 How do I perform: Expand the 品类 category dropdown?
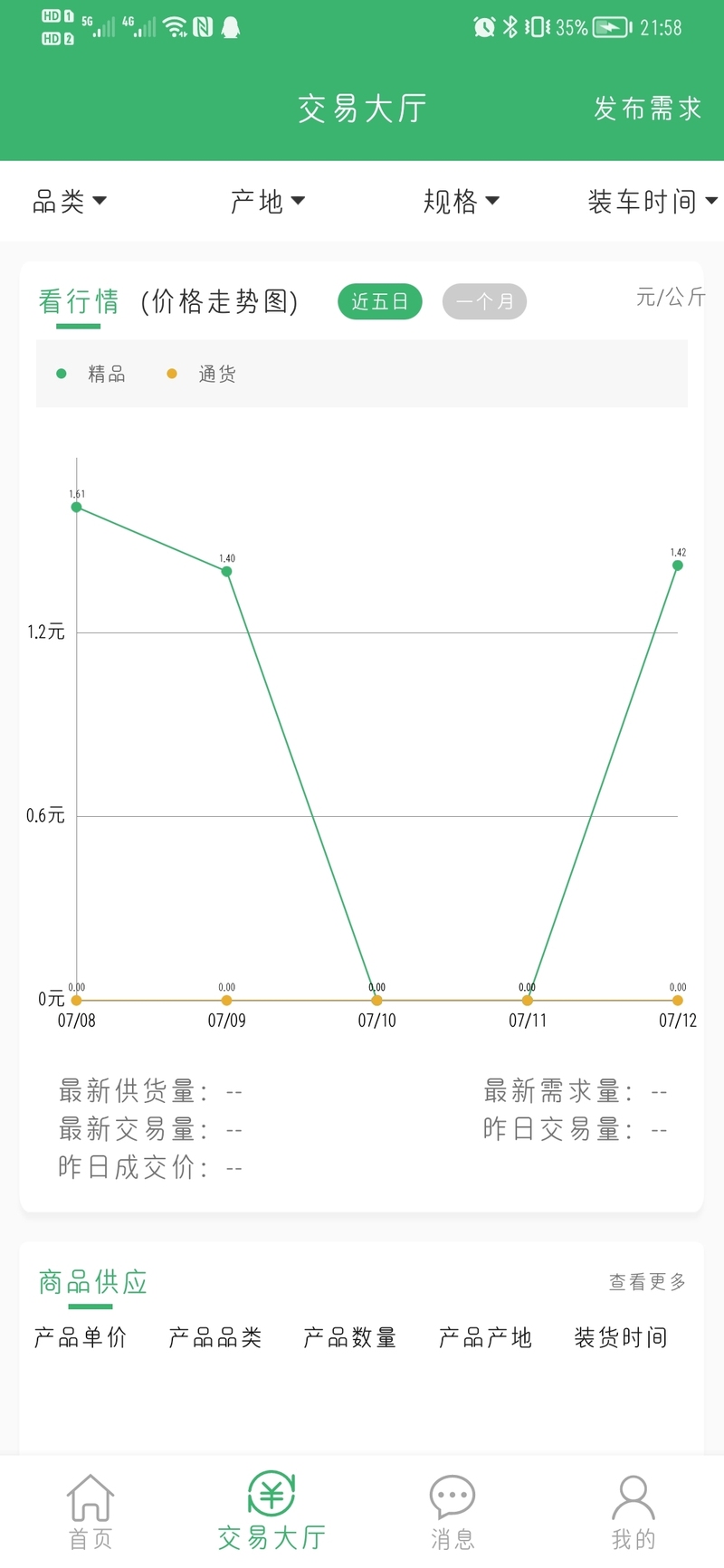click(70, 201)
